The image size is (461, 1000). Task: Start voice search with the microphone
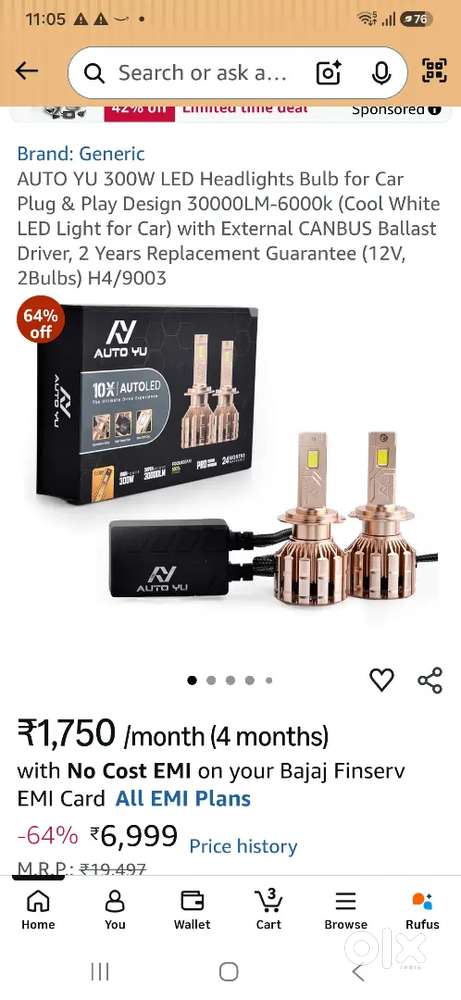click(381, 73)
